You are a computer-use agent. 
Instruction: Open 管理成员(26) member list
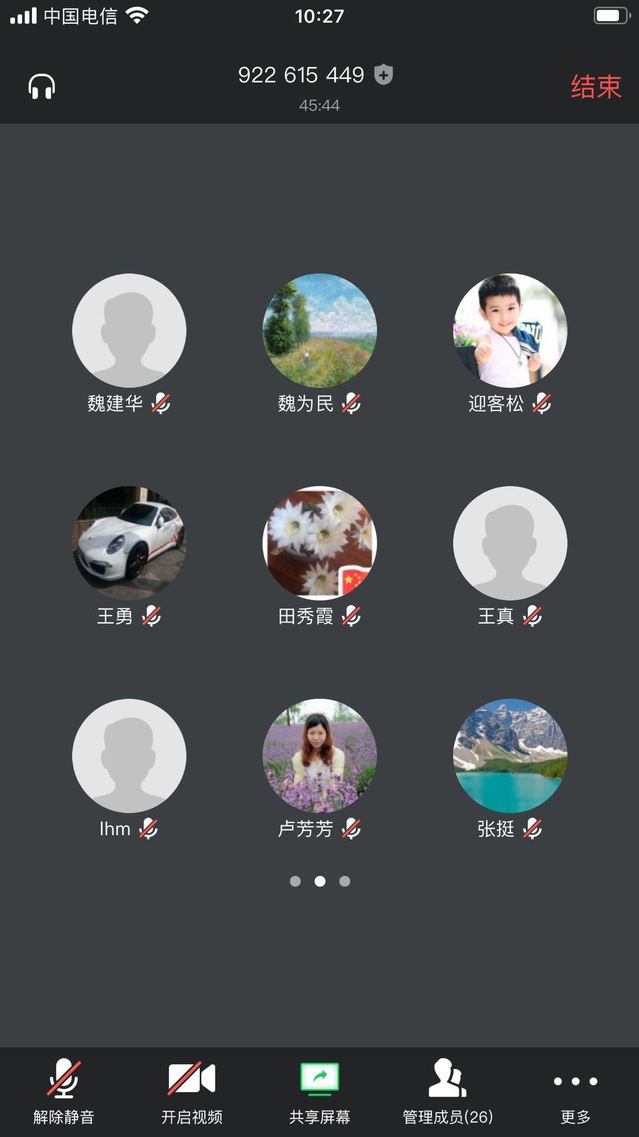pos(448,1091)
